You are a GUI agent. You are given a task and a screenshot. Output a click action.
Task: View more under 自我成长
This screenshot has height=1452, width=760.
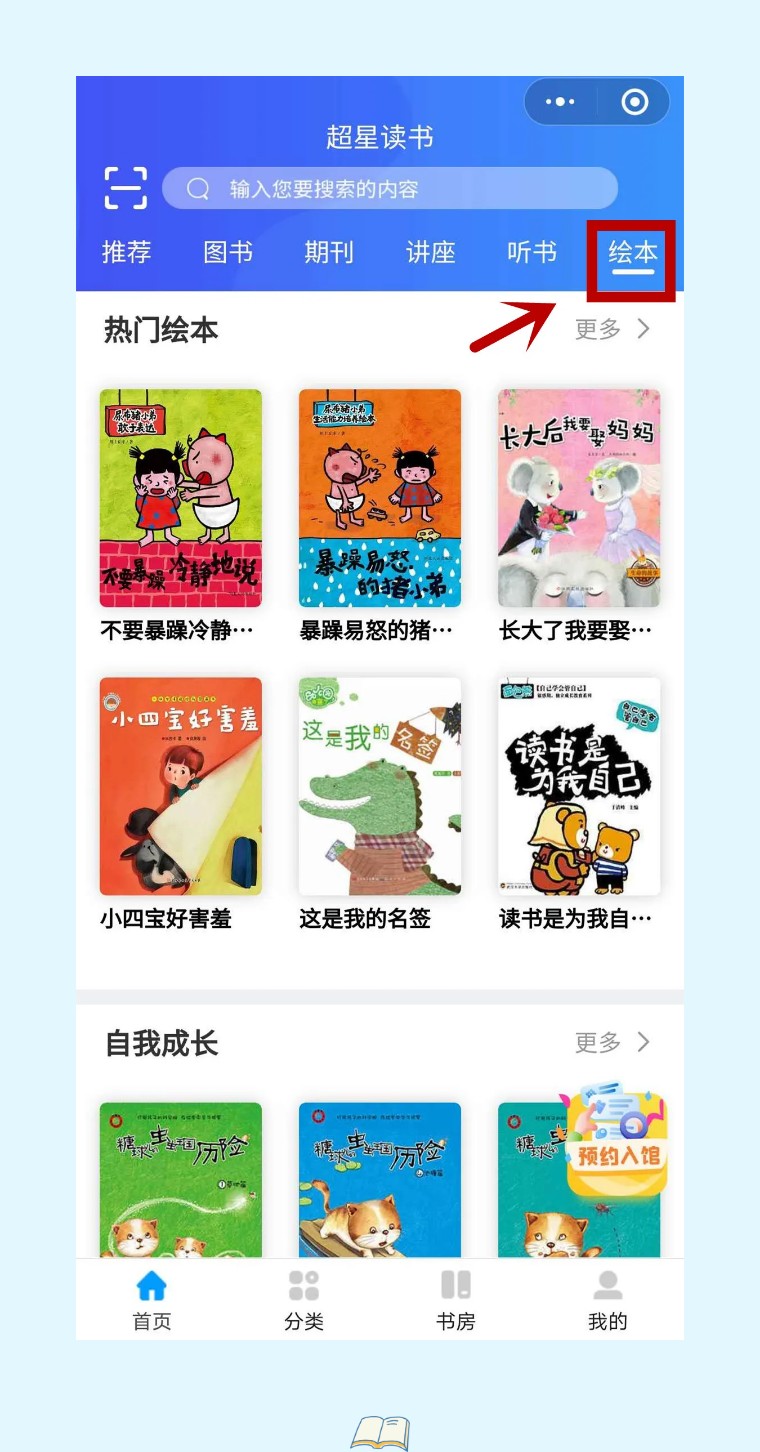pyautogui.click(x=612, y=1043)
